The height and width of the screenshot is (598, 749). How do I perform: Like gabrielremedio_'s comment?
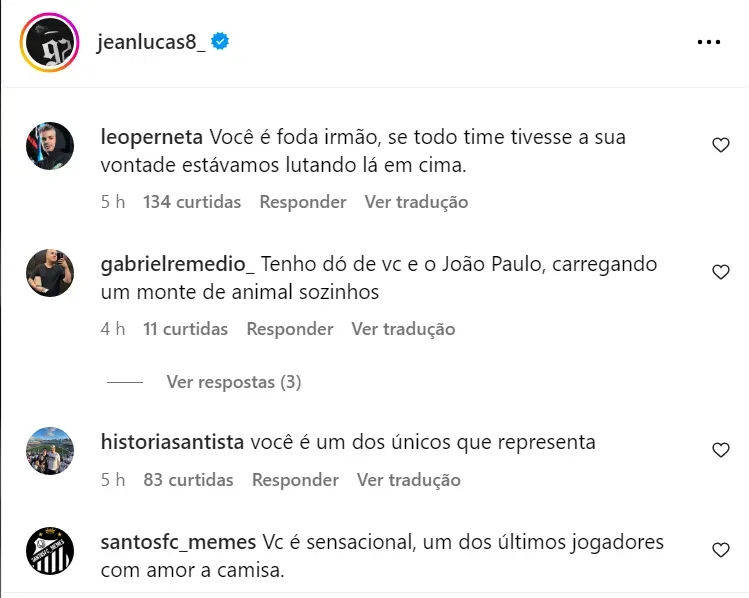720,273
